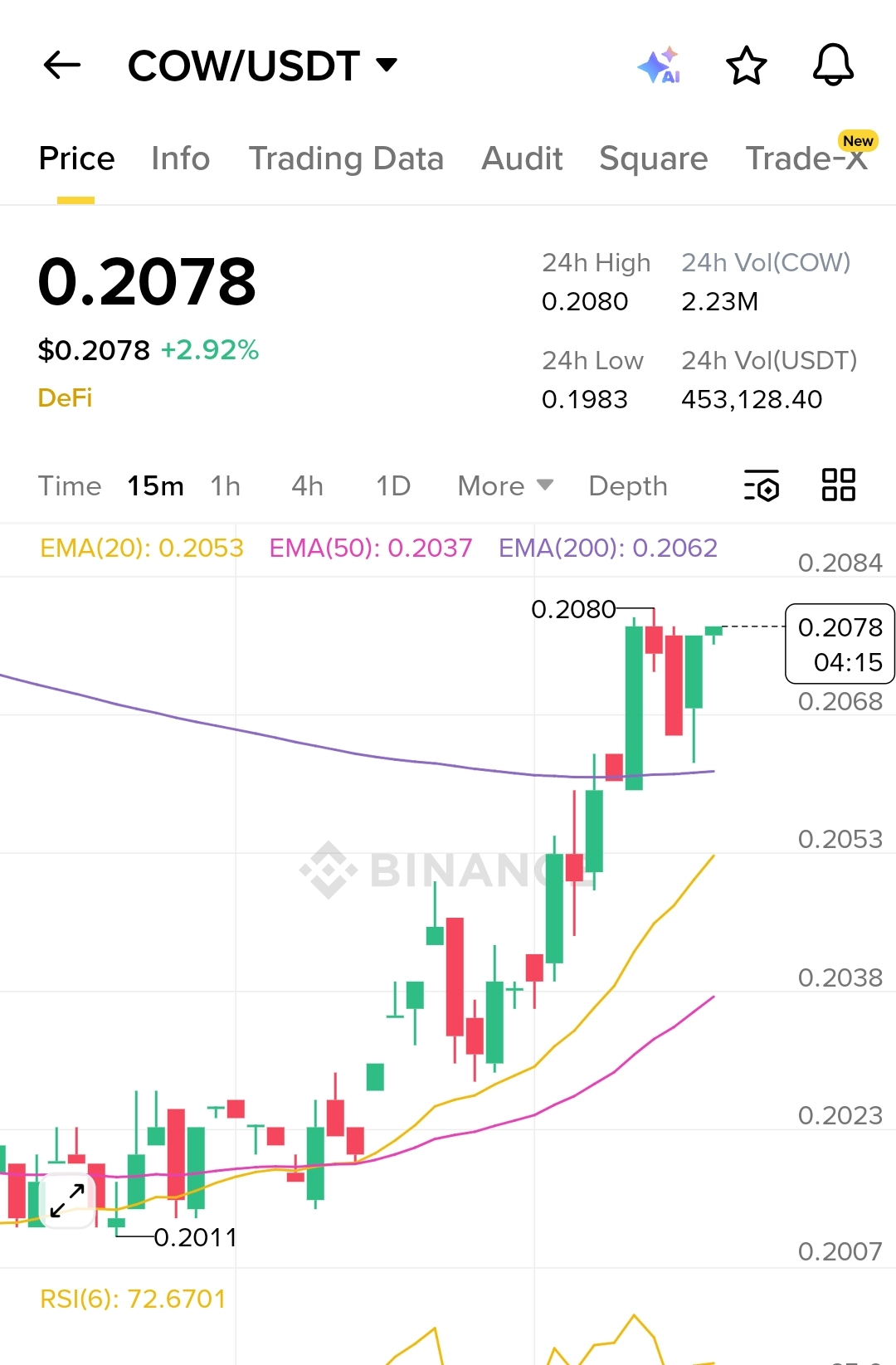Viewport: 896px width, 1365px height.
Task: Expand the More intervals dropdown
Action: coord(505,486)
